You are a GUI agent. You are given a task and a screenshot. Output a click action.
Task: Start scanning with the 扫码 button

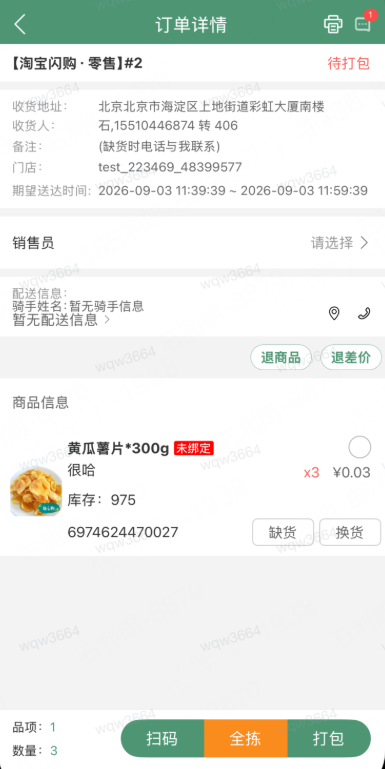[x=162, y=739]
